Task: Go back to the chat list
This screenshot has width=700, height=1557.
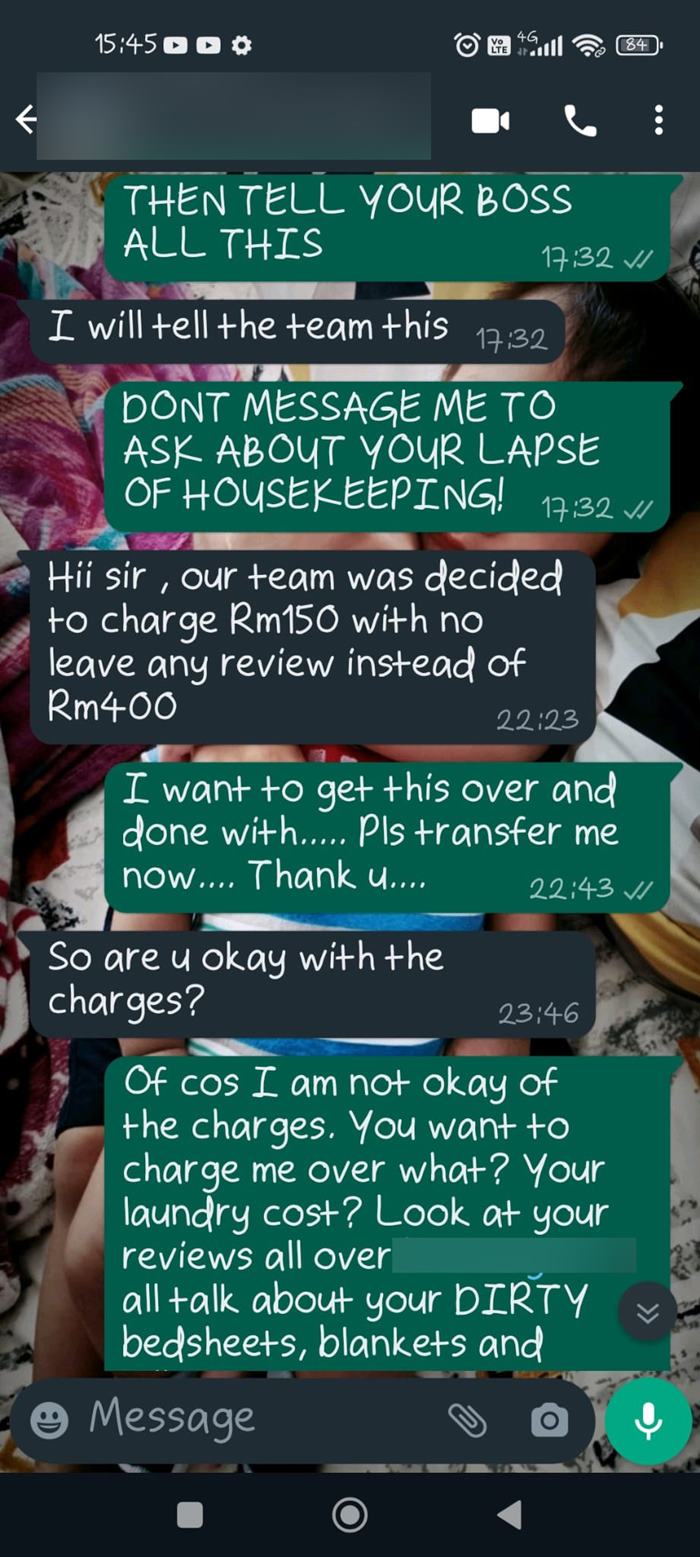Action: (x=26, y=121)
